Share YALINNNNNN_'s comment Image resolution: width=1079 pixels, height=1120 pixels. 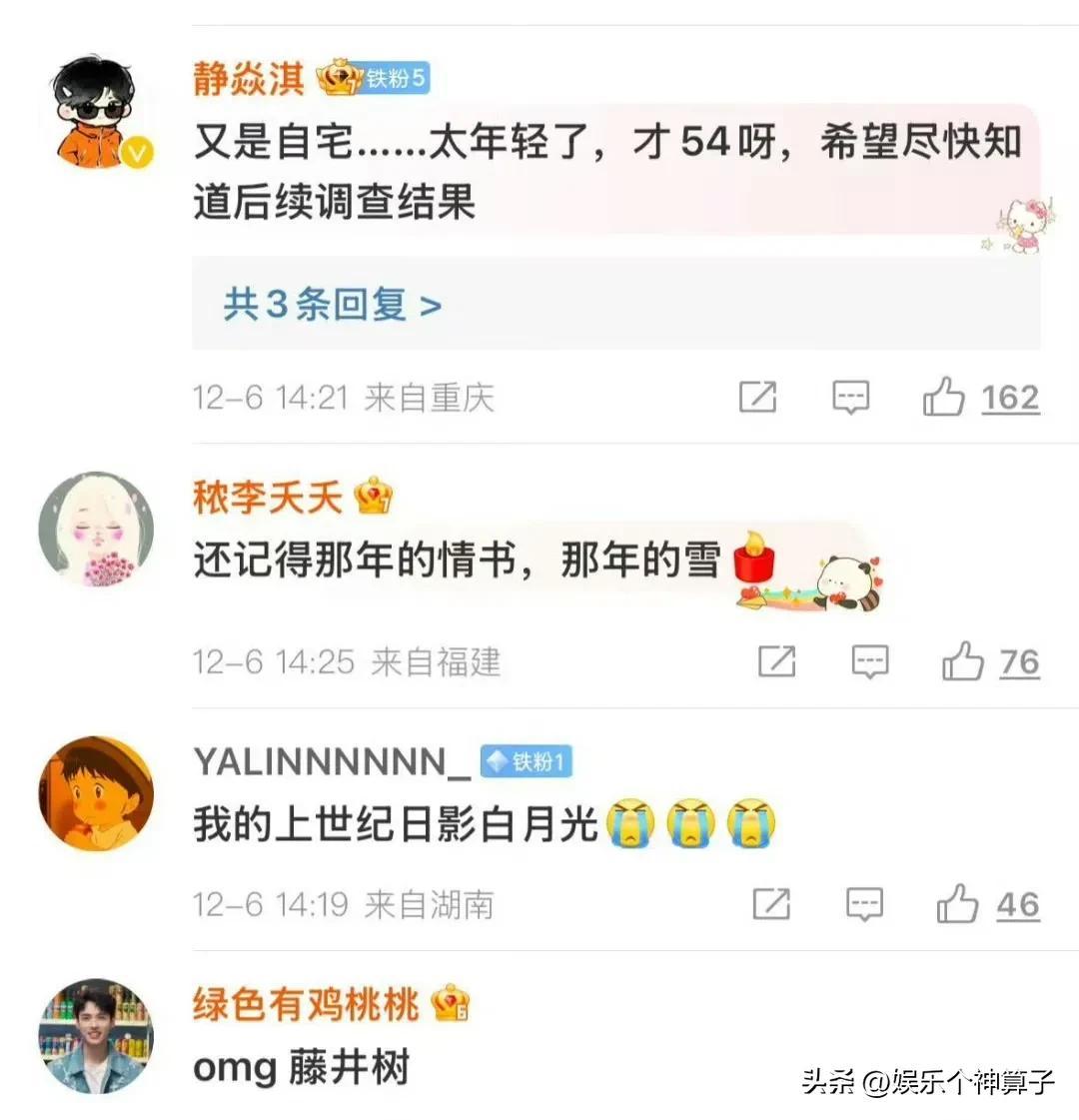(771, 904)
